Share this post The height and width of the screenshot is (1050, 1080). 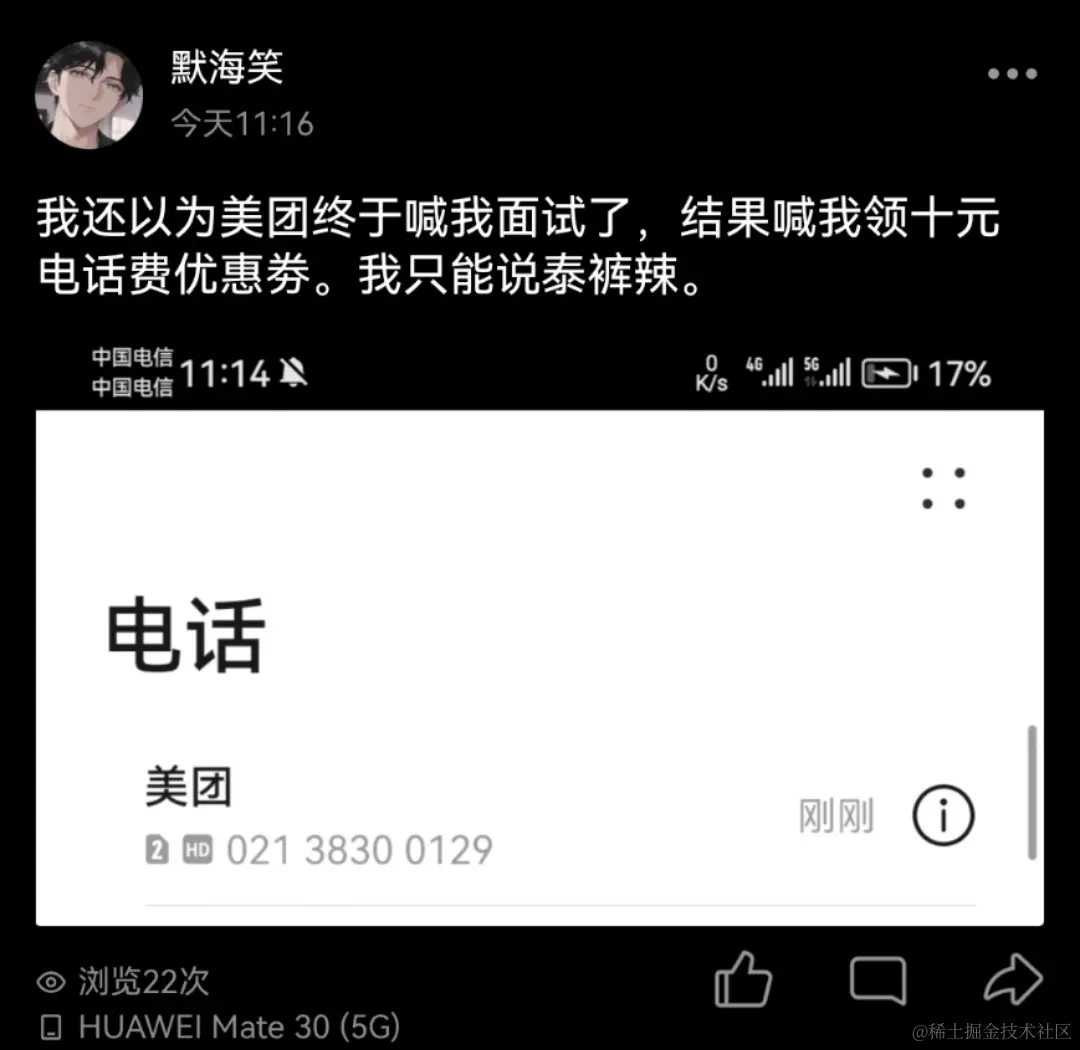(1012, 978)
